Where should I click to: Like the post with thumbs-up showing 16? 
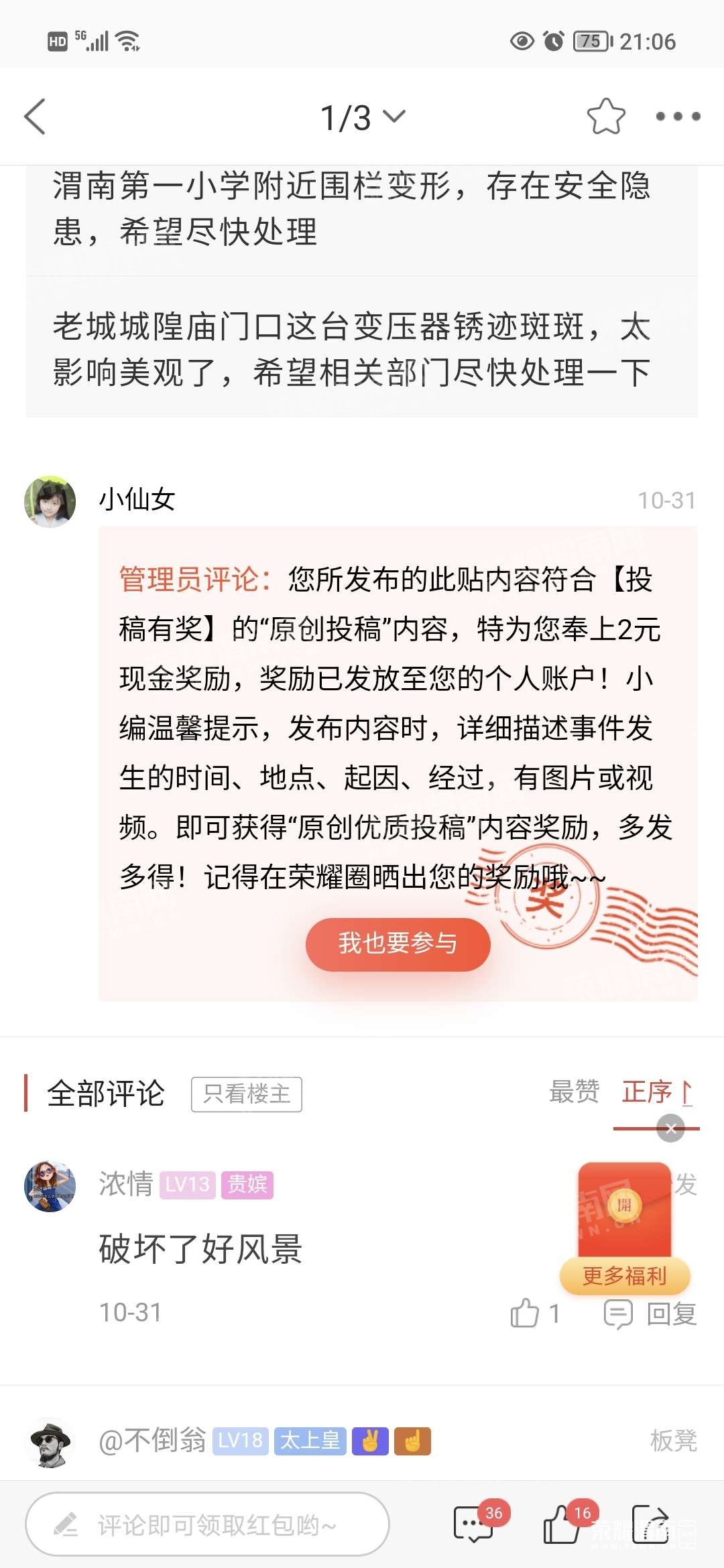pos(562,1524)
